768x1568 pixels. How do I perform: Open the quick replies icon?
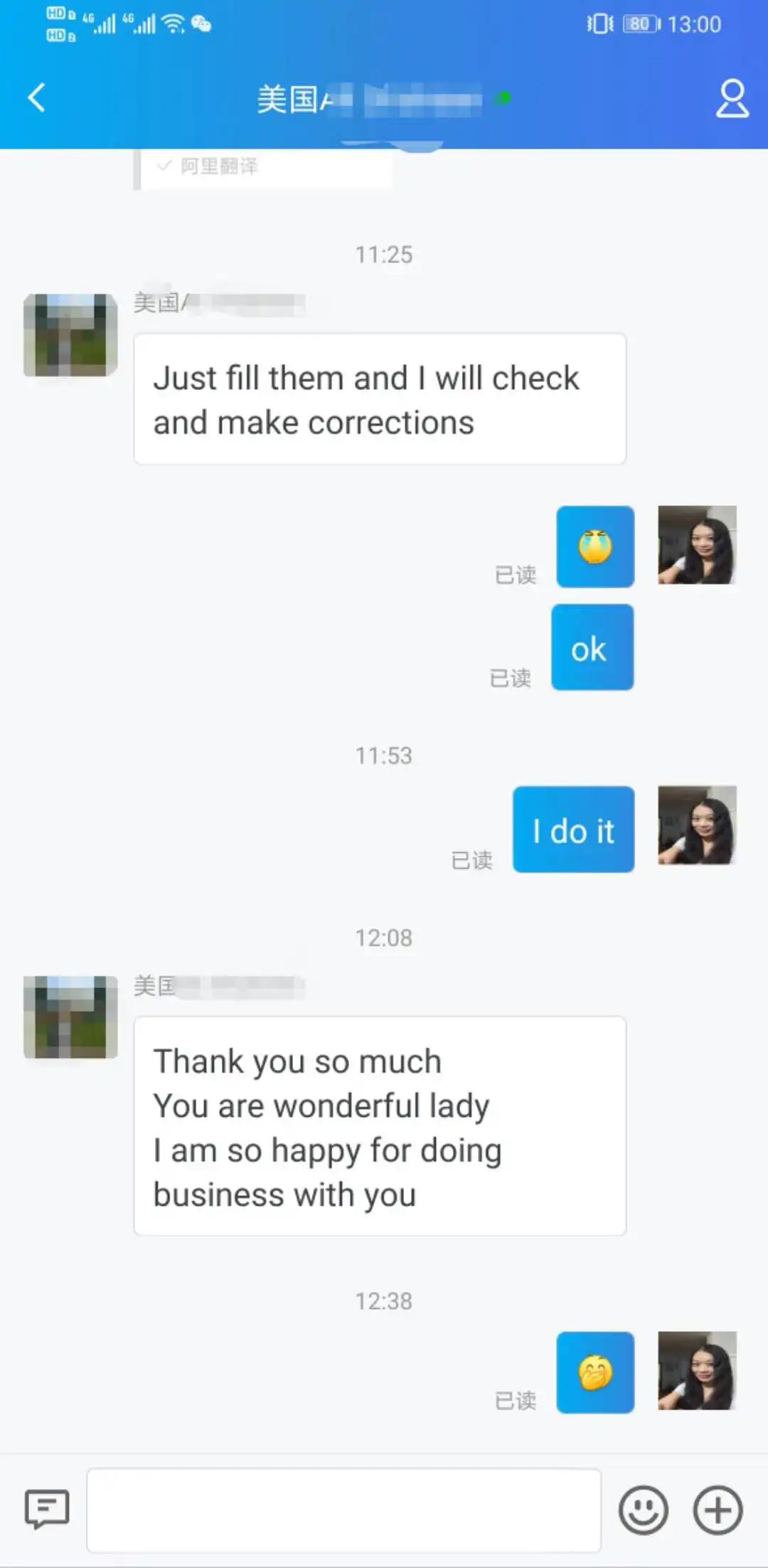(47, 1508)
